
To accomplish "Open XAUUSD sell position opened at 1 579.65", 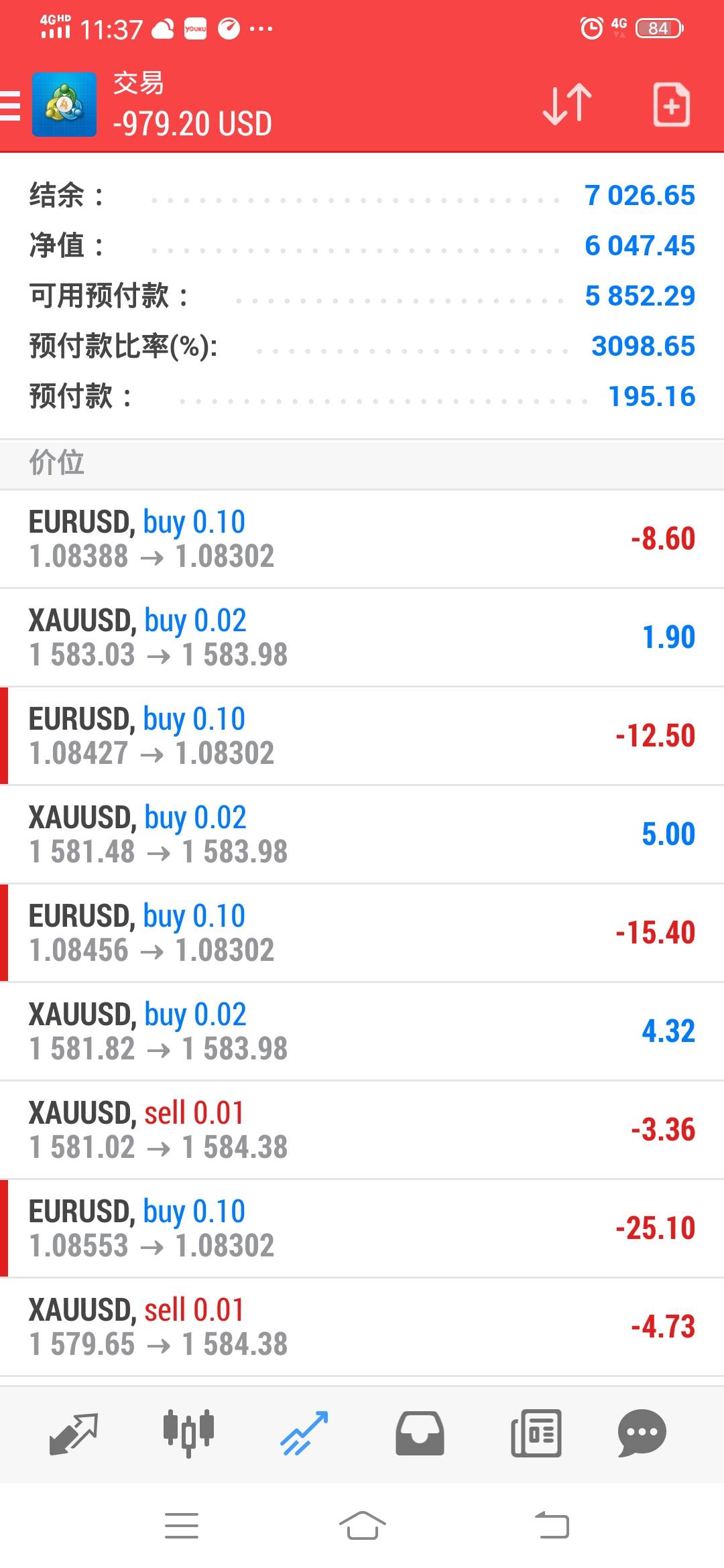I will click(362, 1327).
